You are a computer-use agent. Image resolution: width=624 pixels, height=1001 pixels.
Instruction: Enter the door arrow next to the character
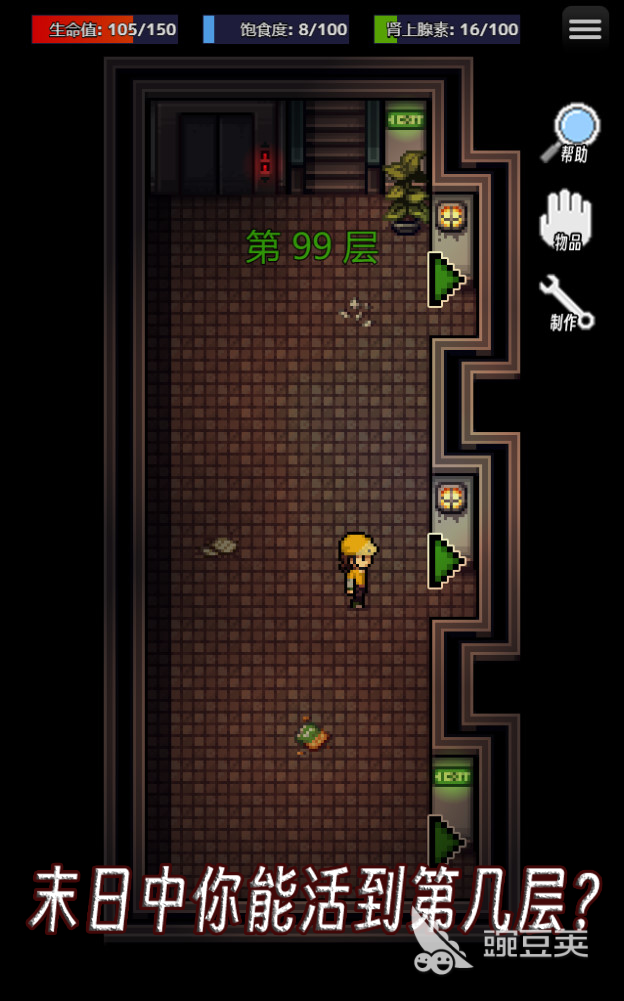(x=445, y=560)
